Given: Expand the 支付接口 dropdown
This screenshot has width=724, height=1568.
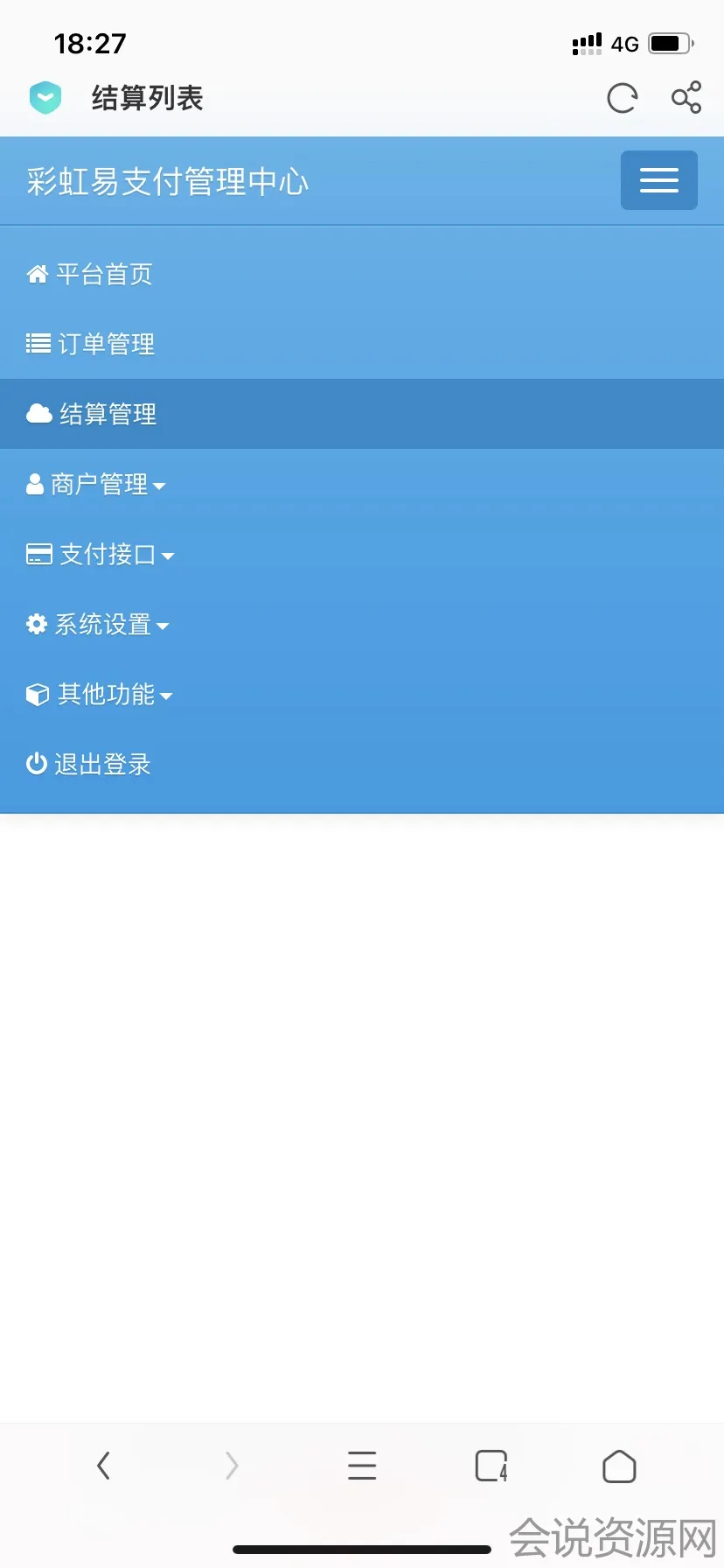Looking at the screenshot, I should tap(101, 555).
